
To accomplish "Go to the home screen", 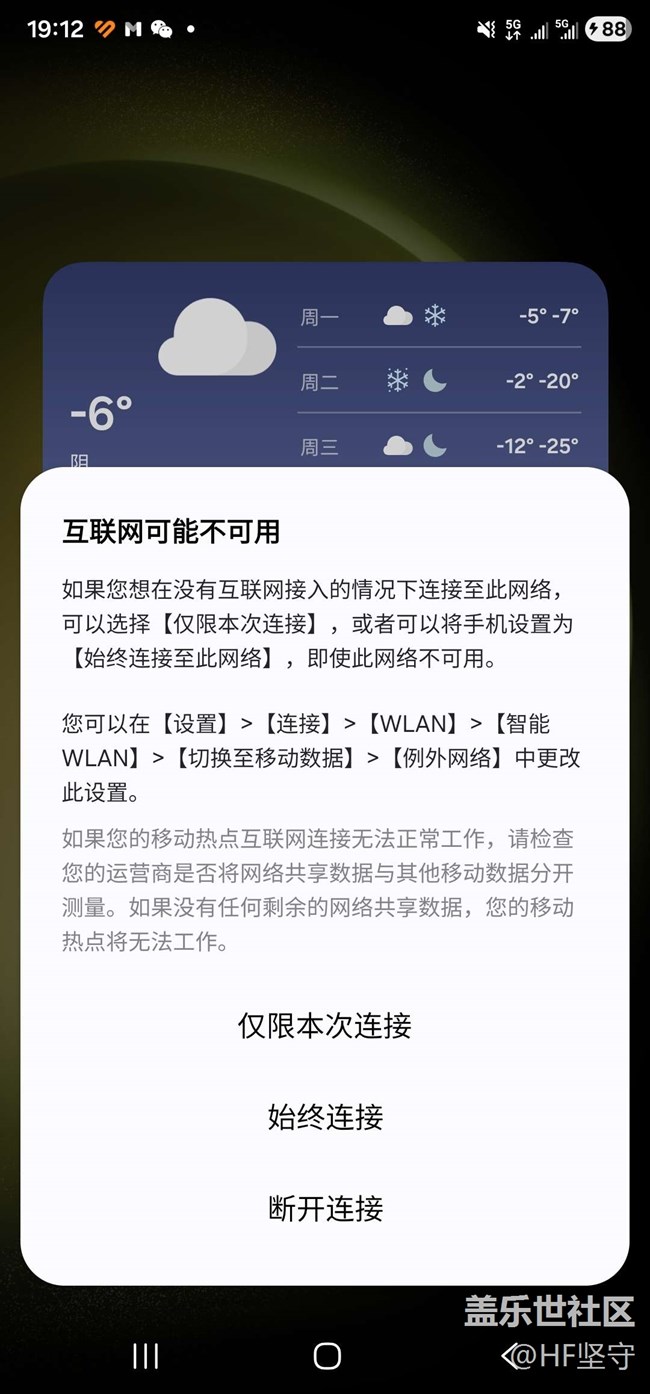I will coord(327,1356).
